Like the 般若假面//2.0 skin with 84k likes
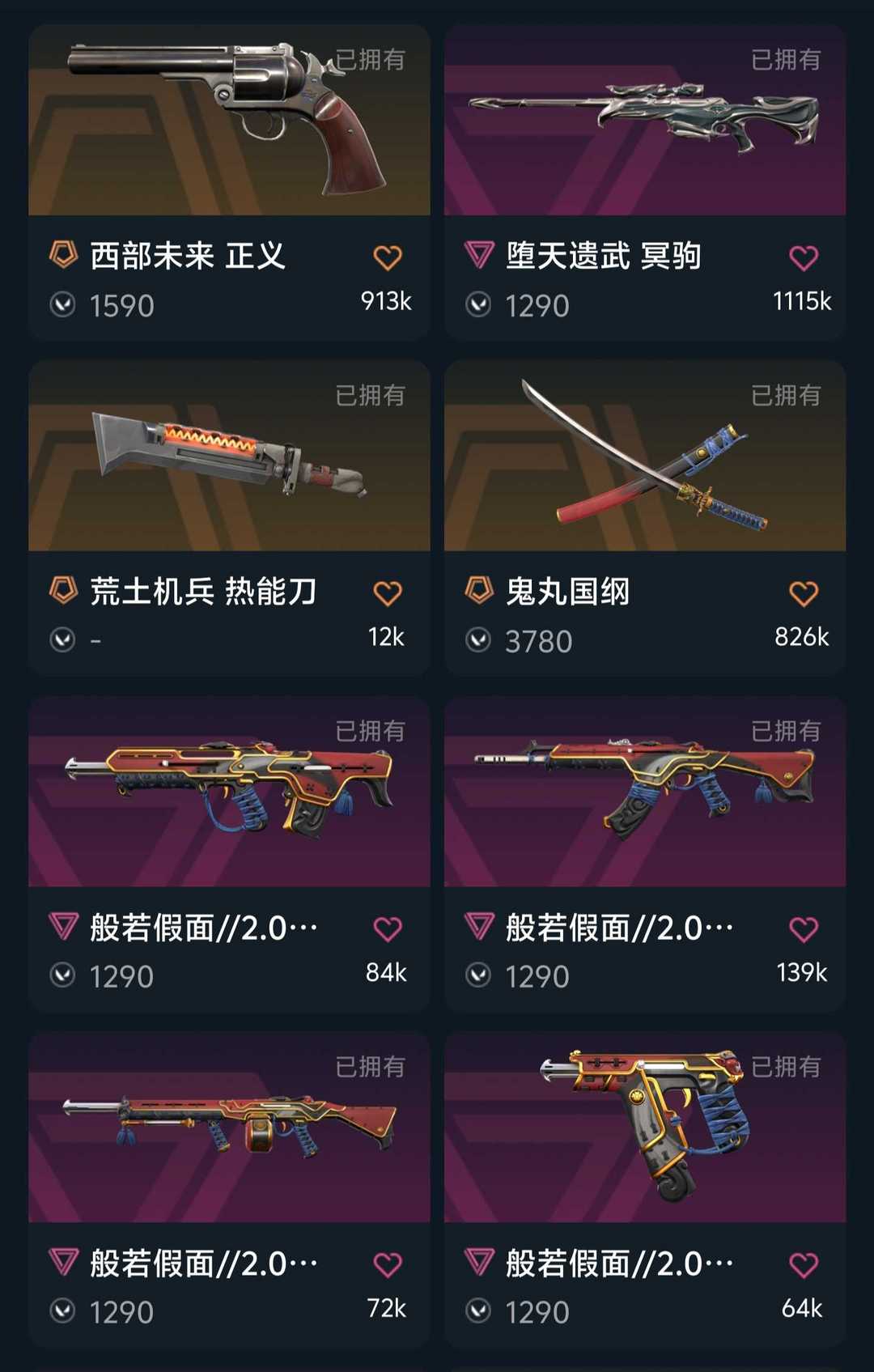The image size is (874, 1372). [388, 928]
